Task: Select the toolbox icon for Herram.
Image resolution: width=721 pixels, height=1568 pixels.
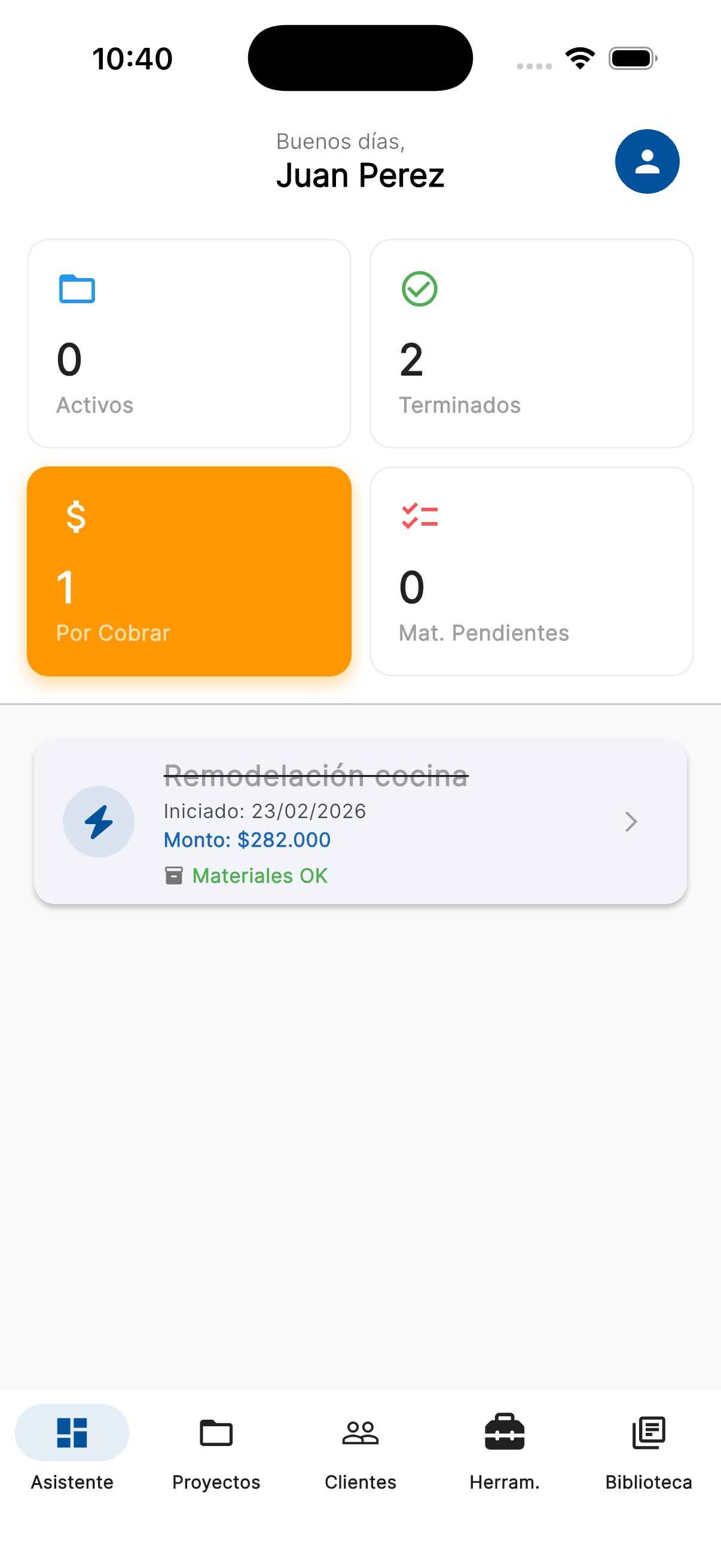Action: click(505, 1432)
